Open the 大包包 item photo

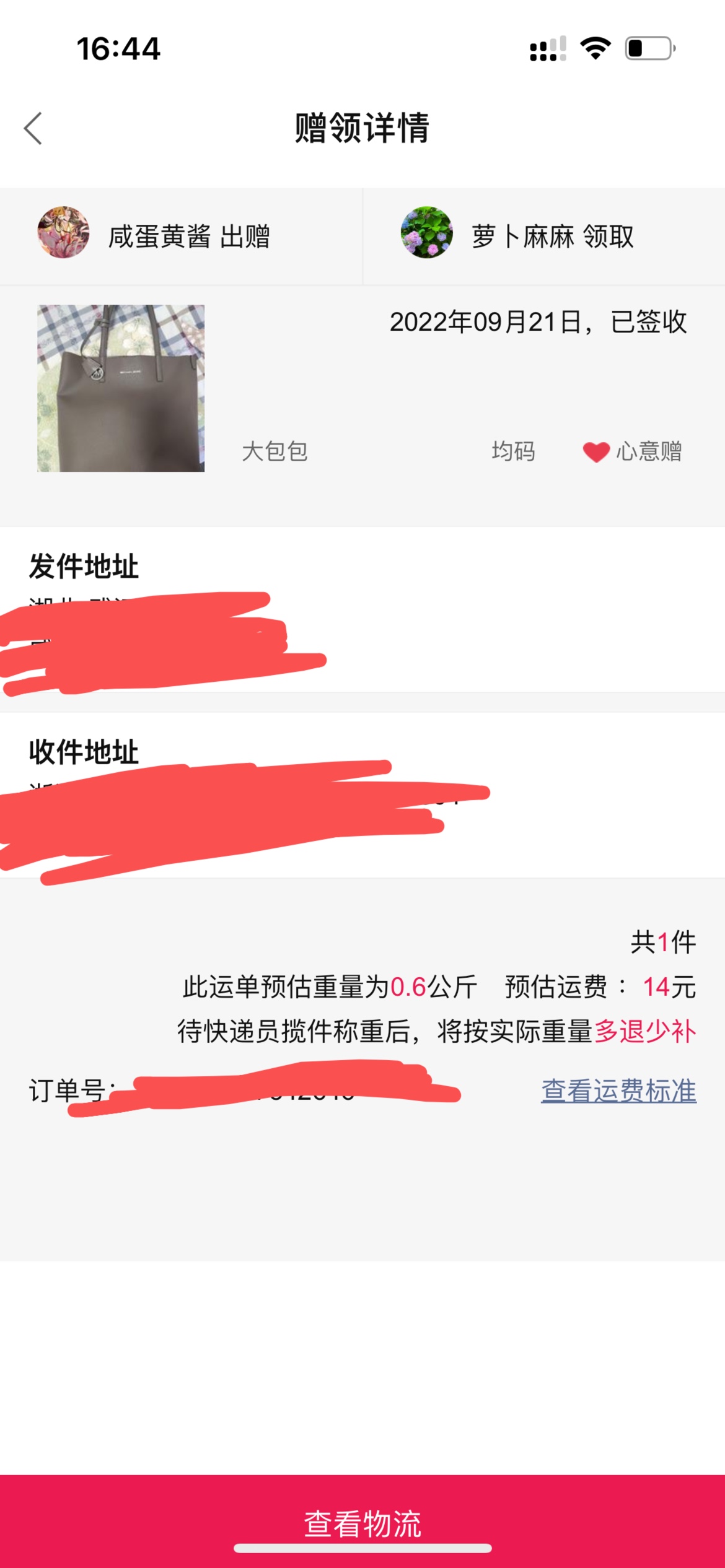[x=121, y=388]
